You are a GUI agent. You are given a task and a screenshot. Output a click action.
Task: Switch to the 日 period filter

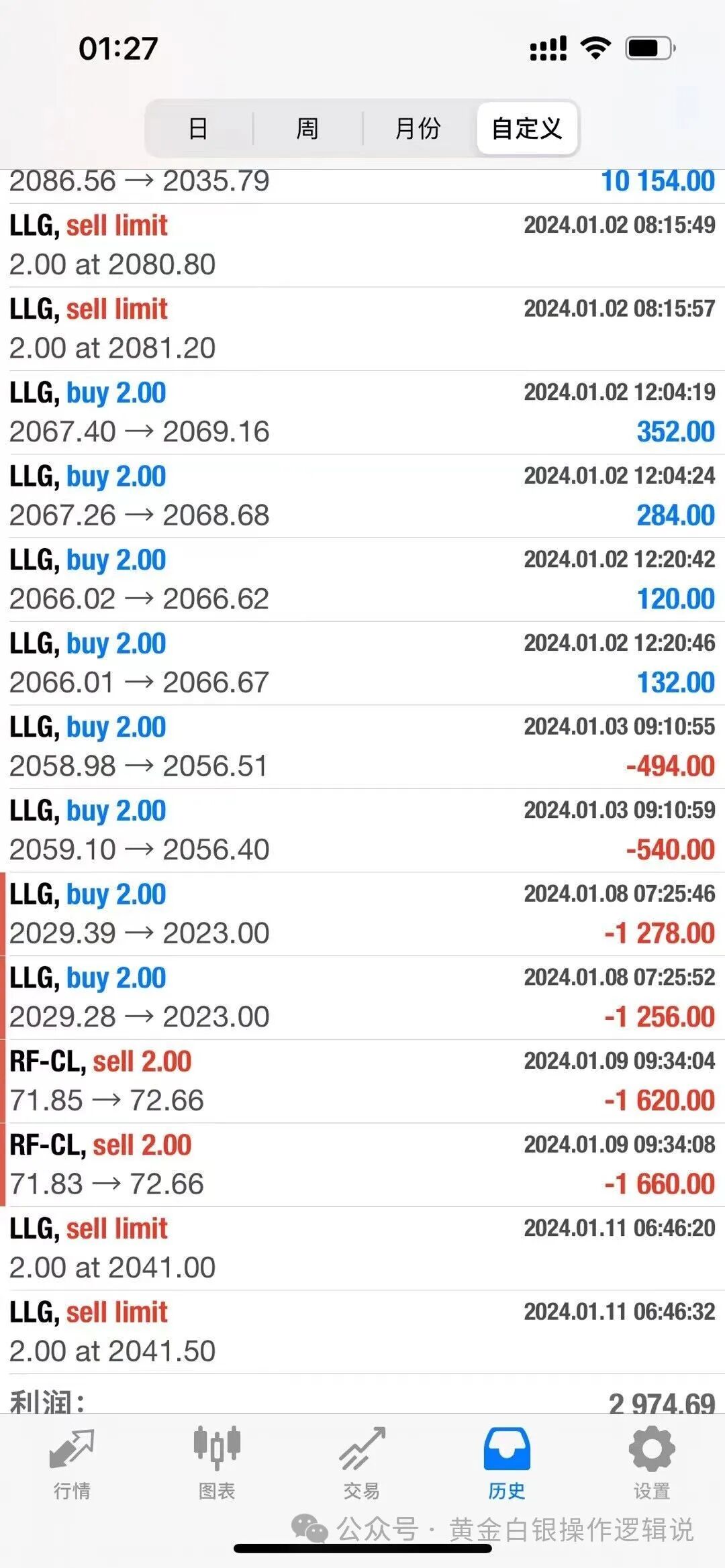pyautogui.click(x=198, y=127)
